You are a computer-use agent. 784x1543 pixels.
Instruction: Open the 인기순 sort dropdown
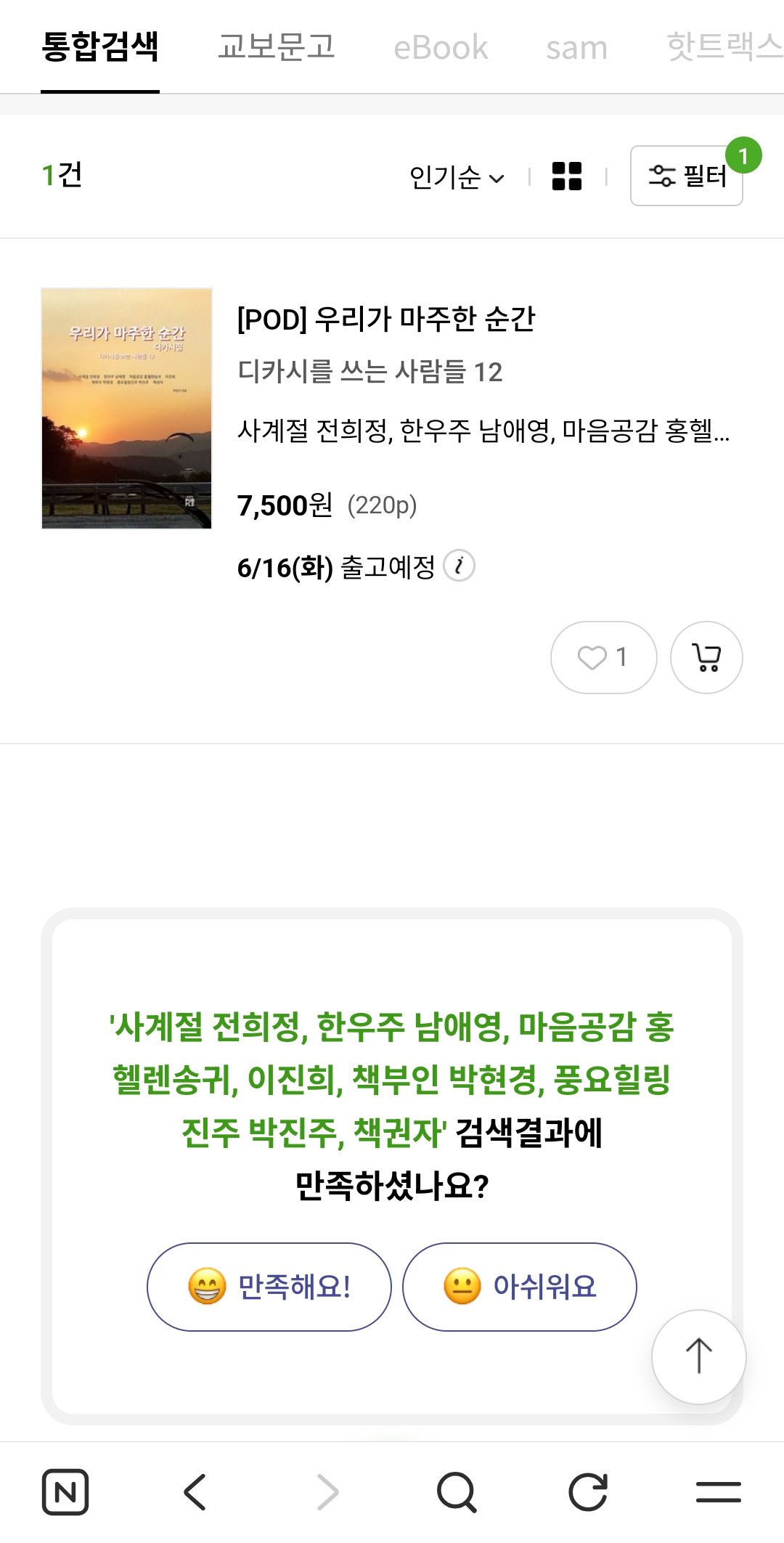pyautogui.click(x=457, y=177)
